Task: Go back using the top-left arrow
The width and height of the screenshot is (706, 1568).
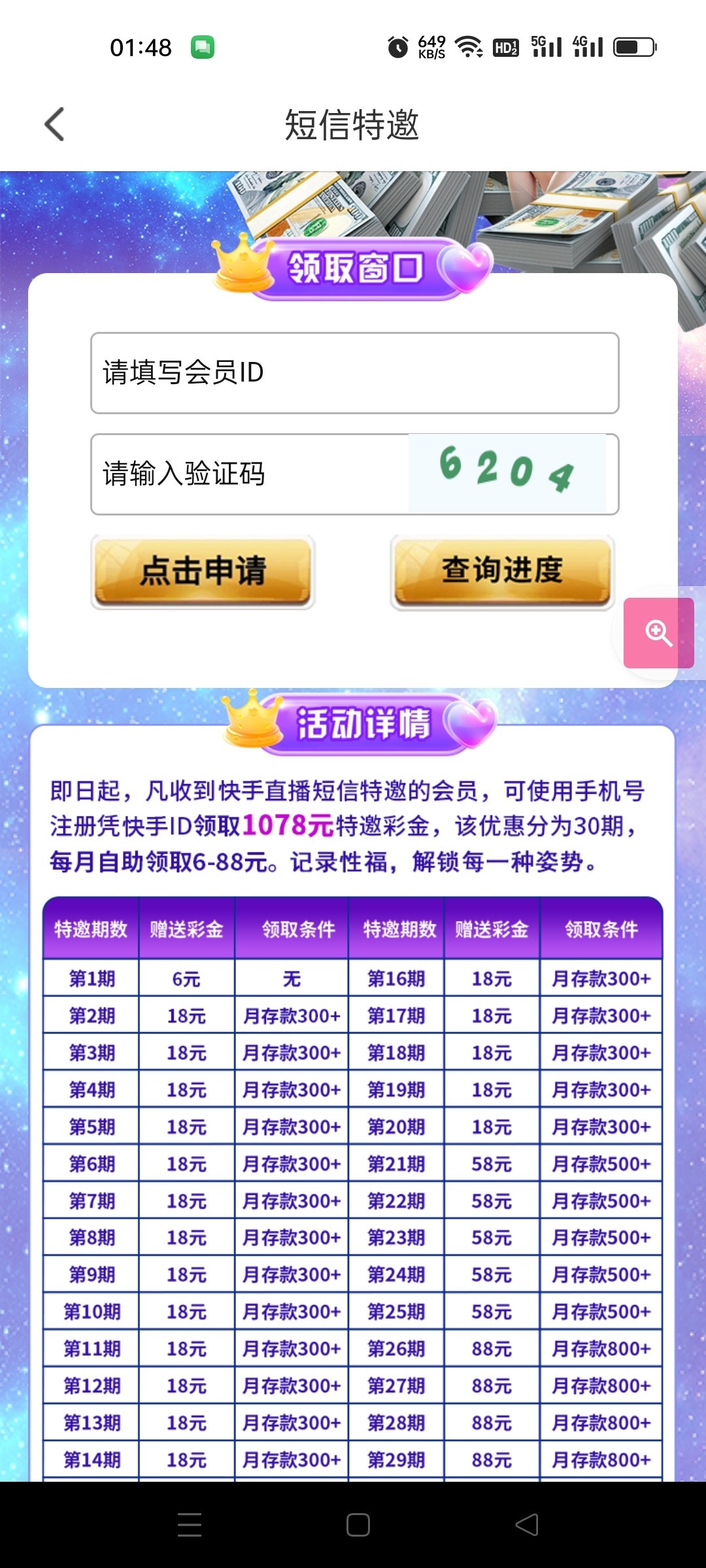Action: tap(55, 124)
